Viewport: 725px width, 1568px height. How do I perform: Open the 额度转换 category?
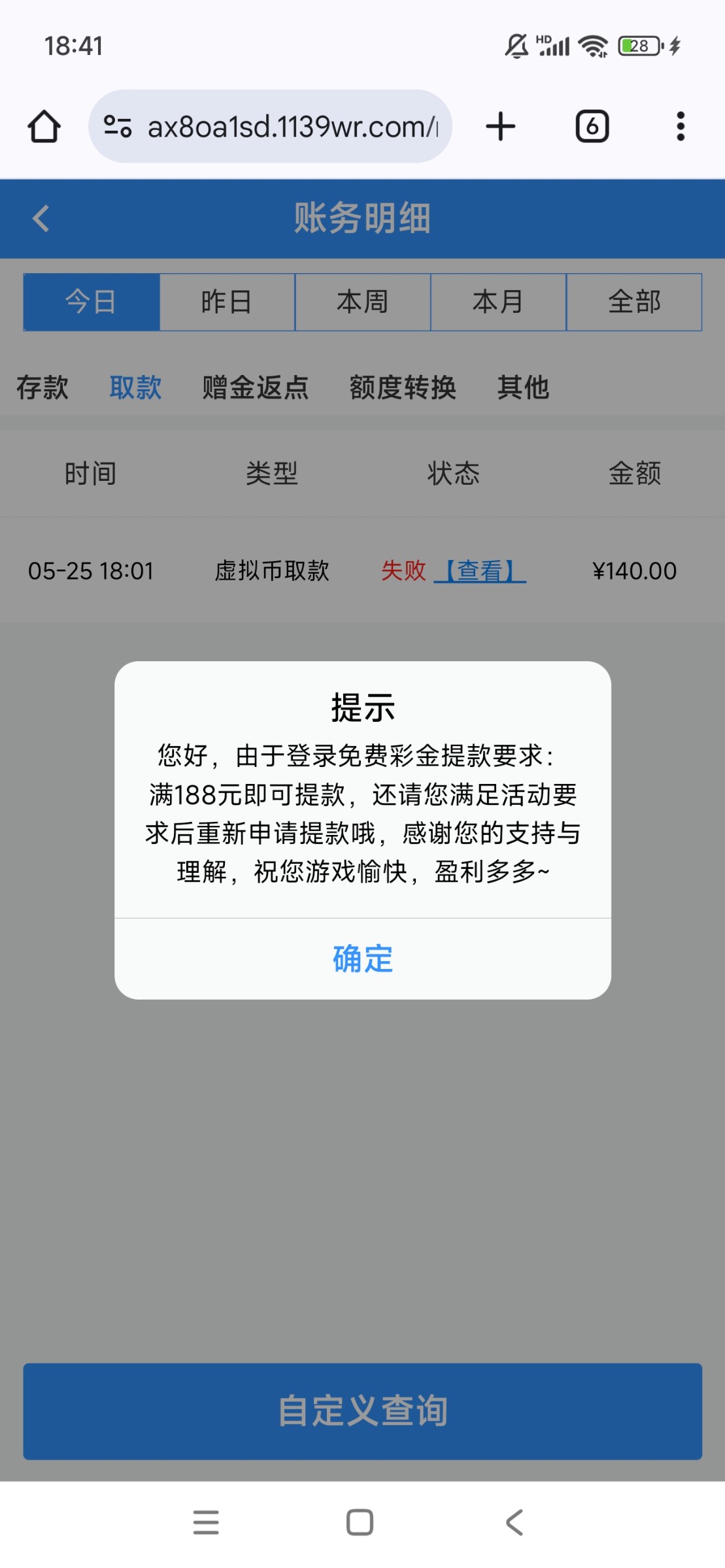pyautogui.click(x=403, y=387)
